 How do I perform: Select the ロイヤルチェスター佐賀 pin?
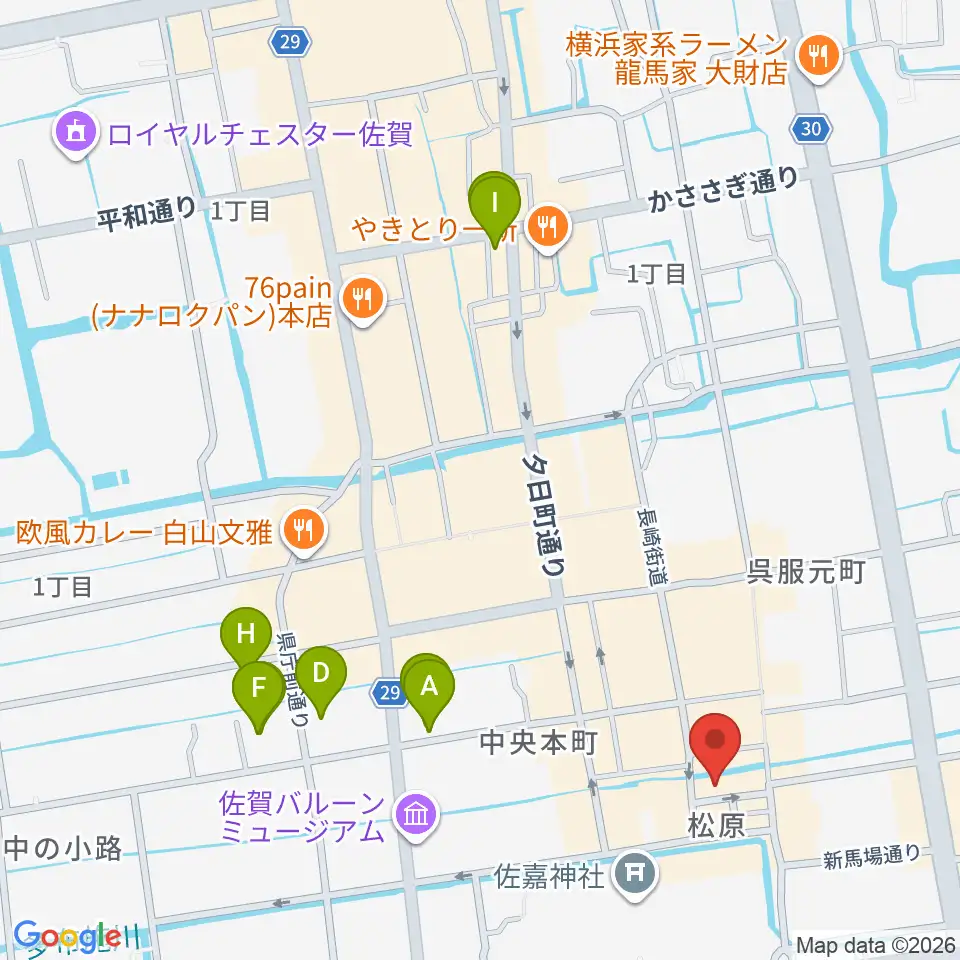tap(76, 135)
